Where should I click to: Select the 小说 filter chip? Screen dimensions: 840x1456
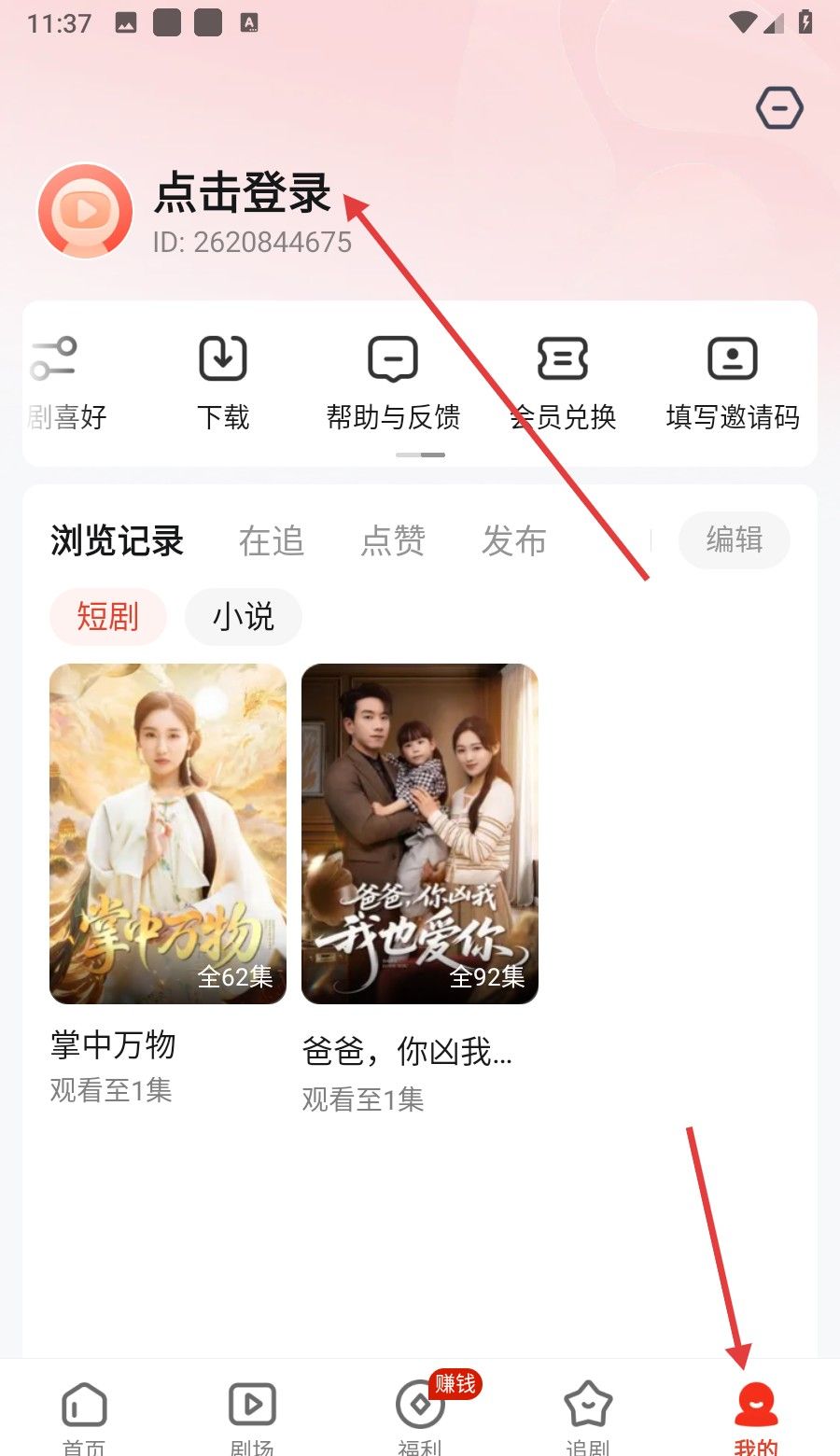(x=243, y=616)
